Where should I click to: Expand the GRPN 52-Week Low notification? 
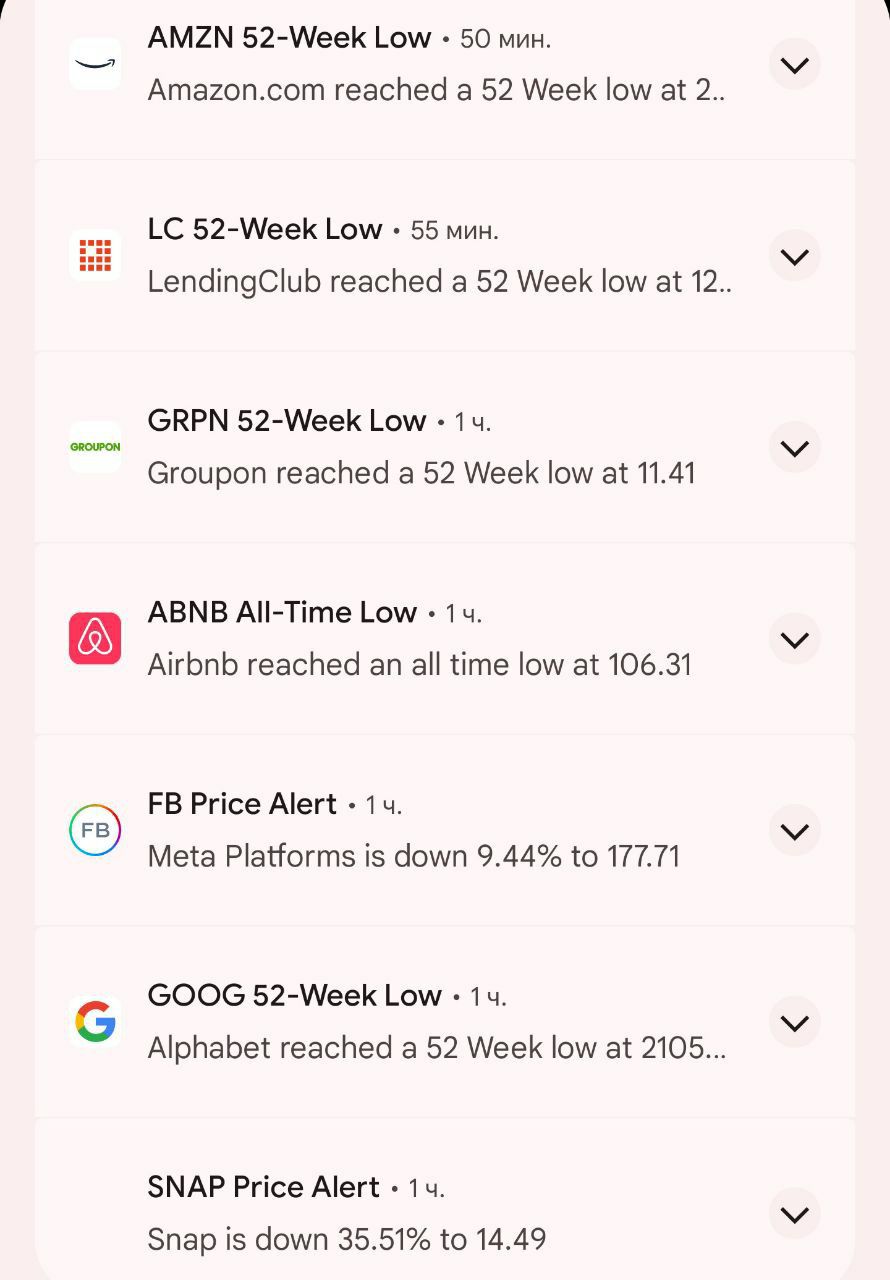click(794, 448)
